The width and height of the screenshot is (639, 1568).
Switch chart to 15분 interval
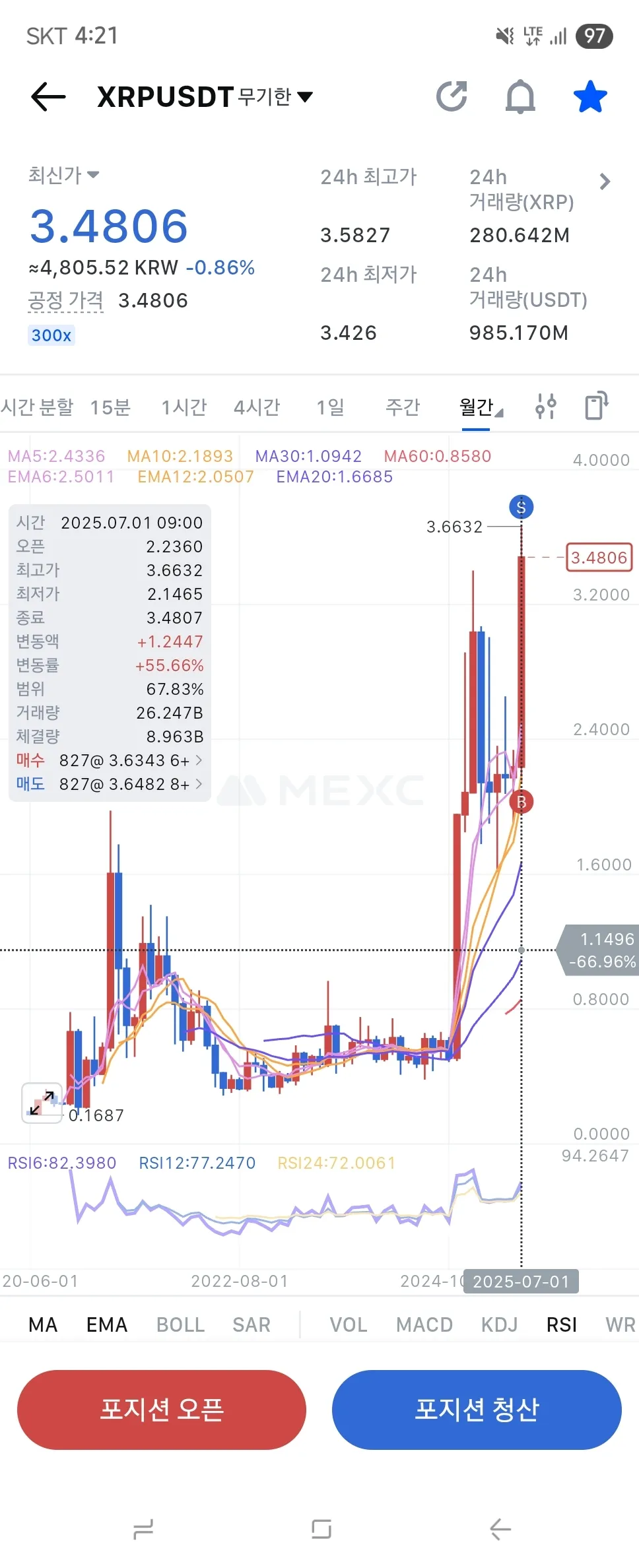point(110,407)
